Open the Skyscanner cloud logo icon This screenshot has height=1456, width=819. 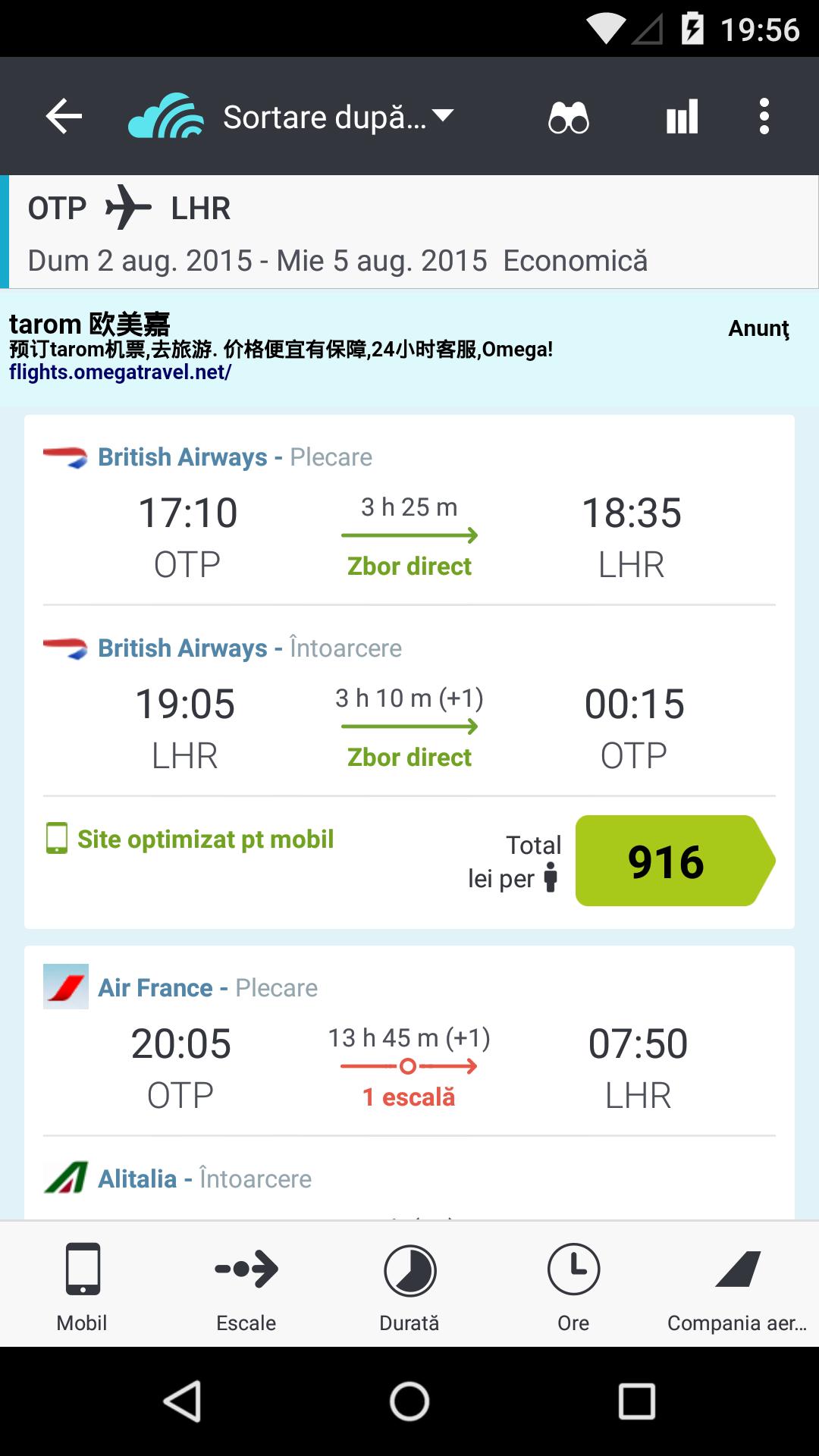(168, 115)
